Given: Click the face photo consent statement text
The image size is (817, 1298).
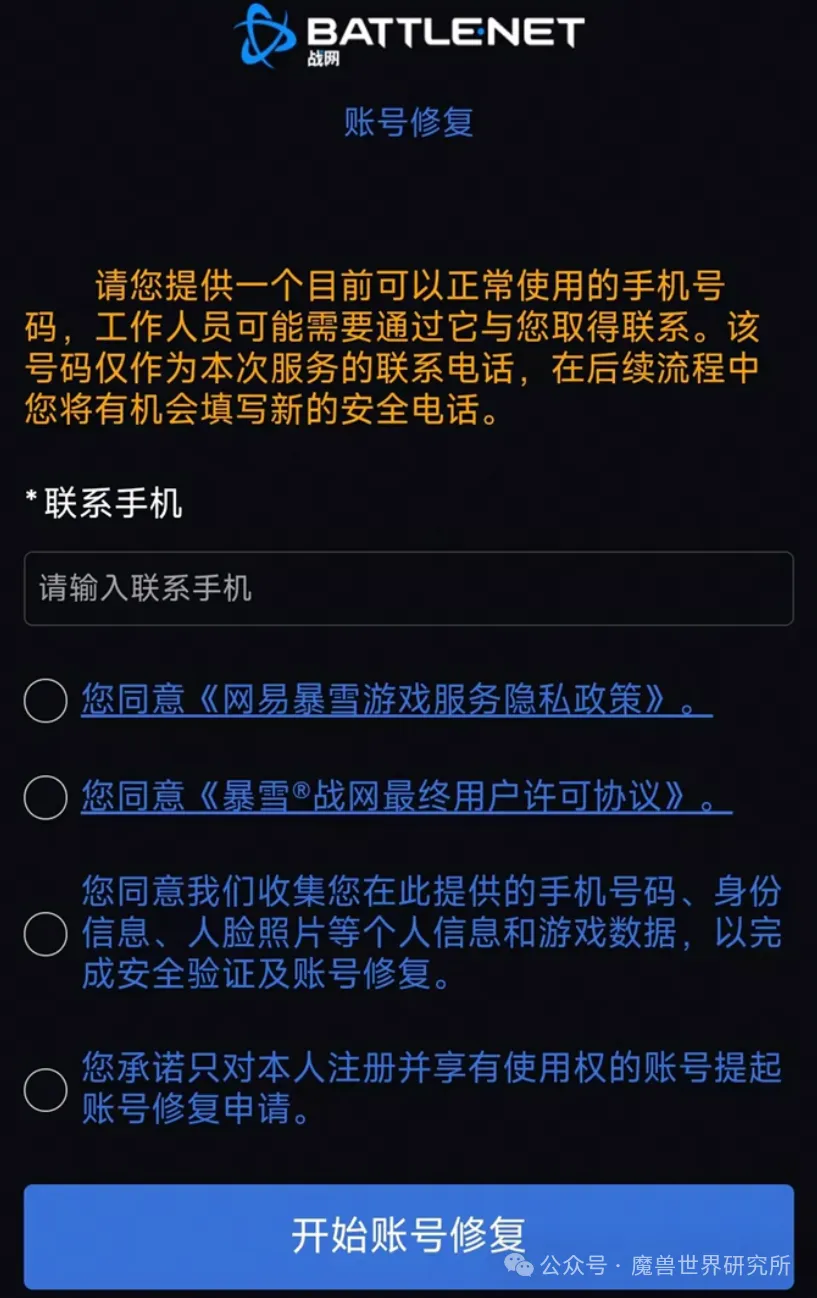Looking at the screenshot, I should (x=430, y=935).
